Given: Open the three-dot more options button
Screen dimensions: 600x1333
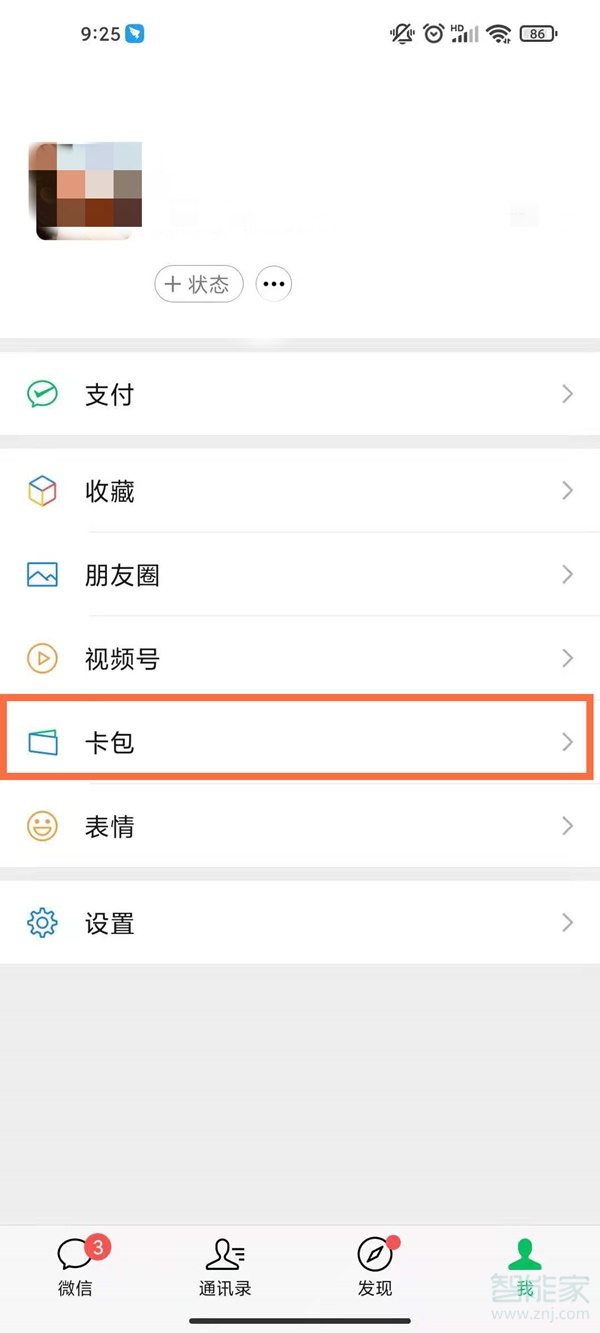Looking at the screenshot, I should (274, 284).
